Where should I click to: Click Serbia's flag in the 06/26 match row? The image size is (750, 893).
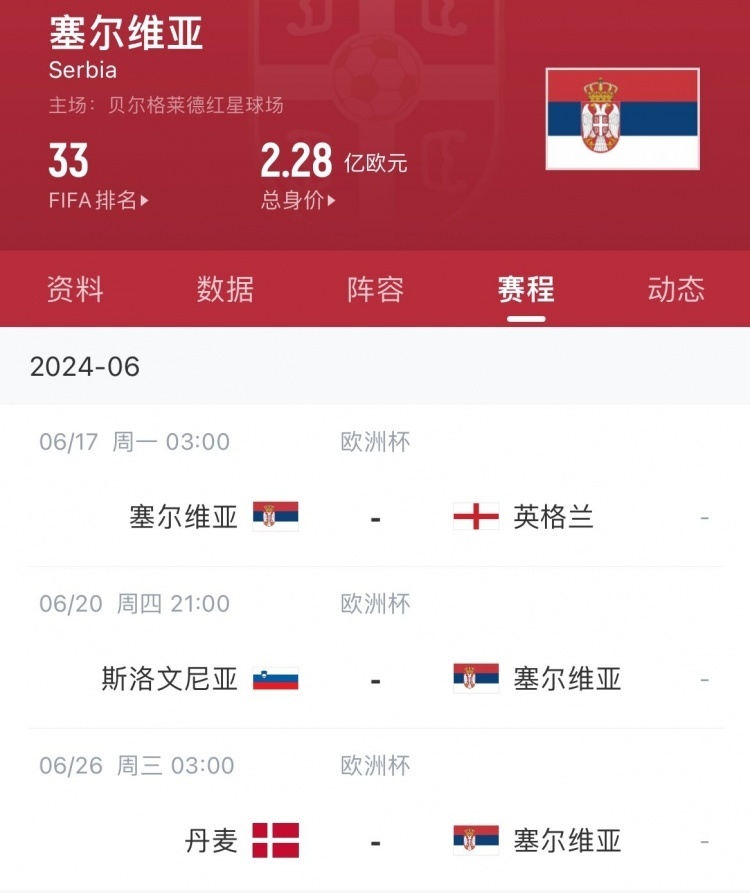474,841
